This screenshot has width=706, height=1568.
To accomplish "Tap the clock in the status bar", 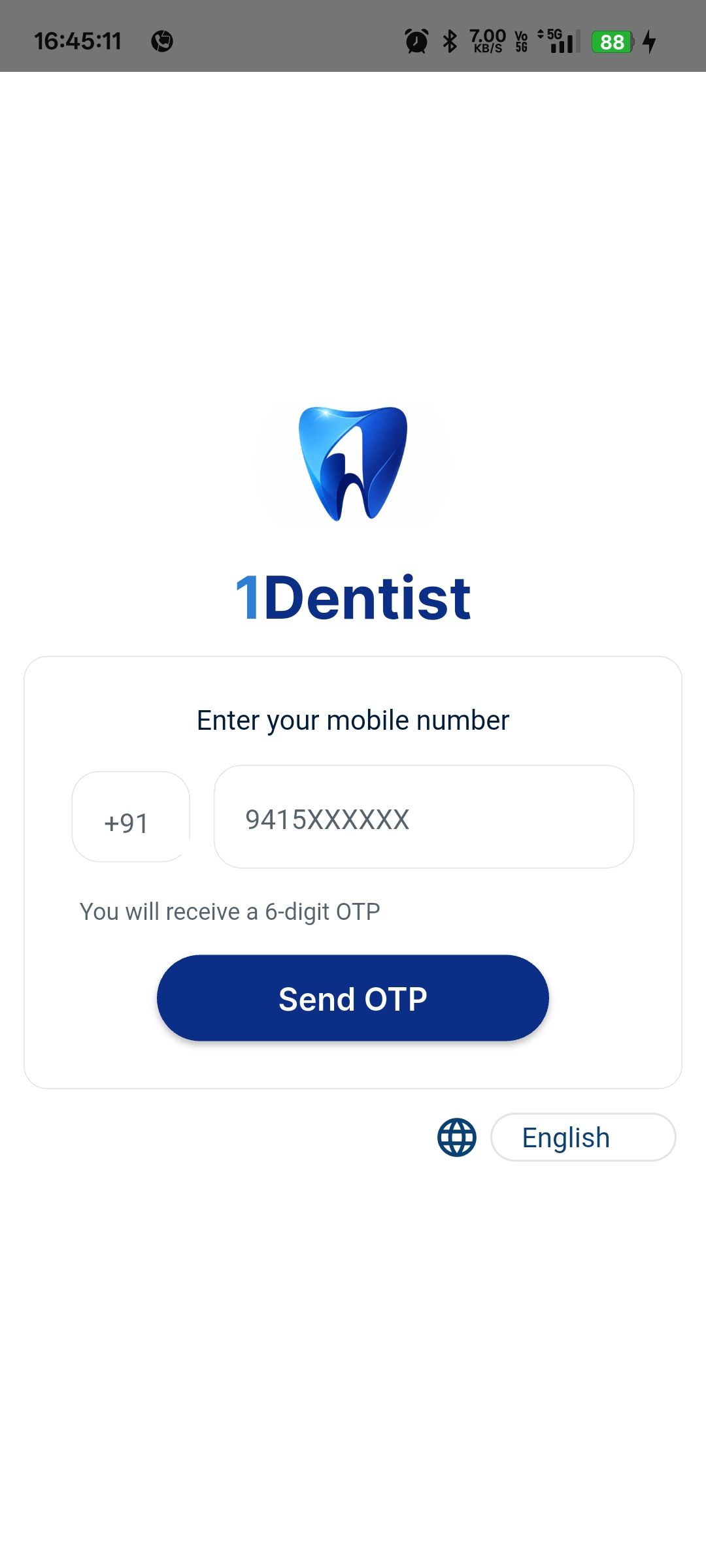I will [x=78, y=40].
